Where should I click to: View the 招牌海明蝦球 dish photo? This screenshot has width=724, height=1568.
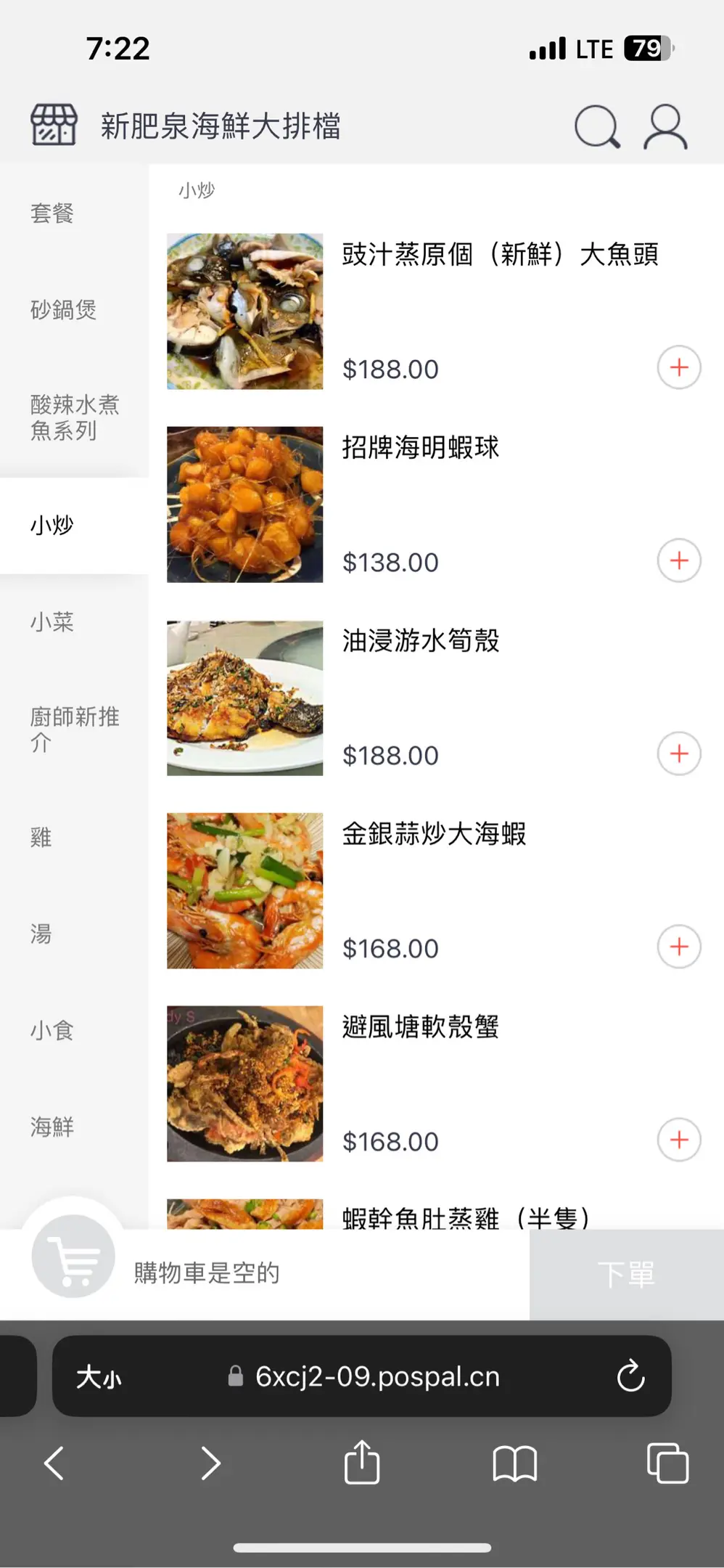245,505
